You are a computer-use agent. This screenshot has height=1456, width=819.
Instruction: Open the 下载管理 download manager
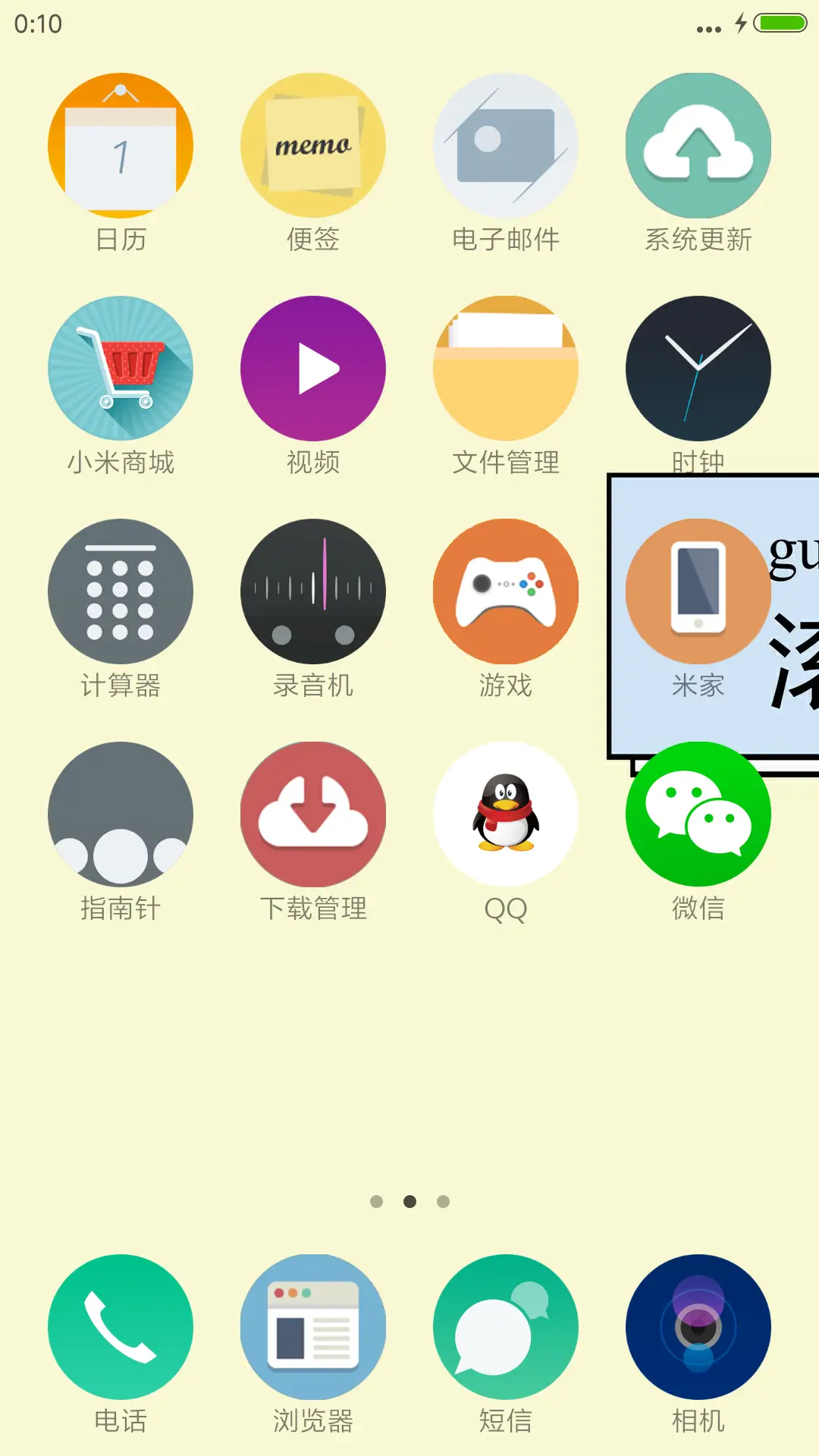click(x=312, y=812)
